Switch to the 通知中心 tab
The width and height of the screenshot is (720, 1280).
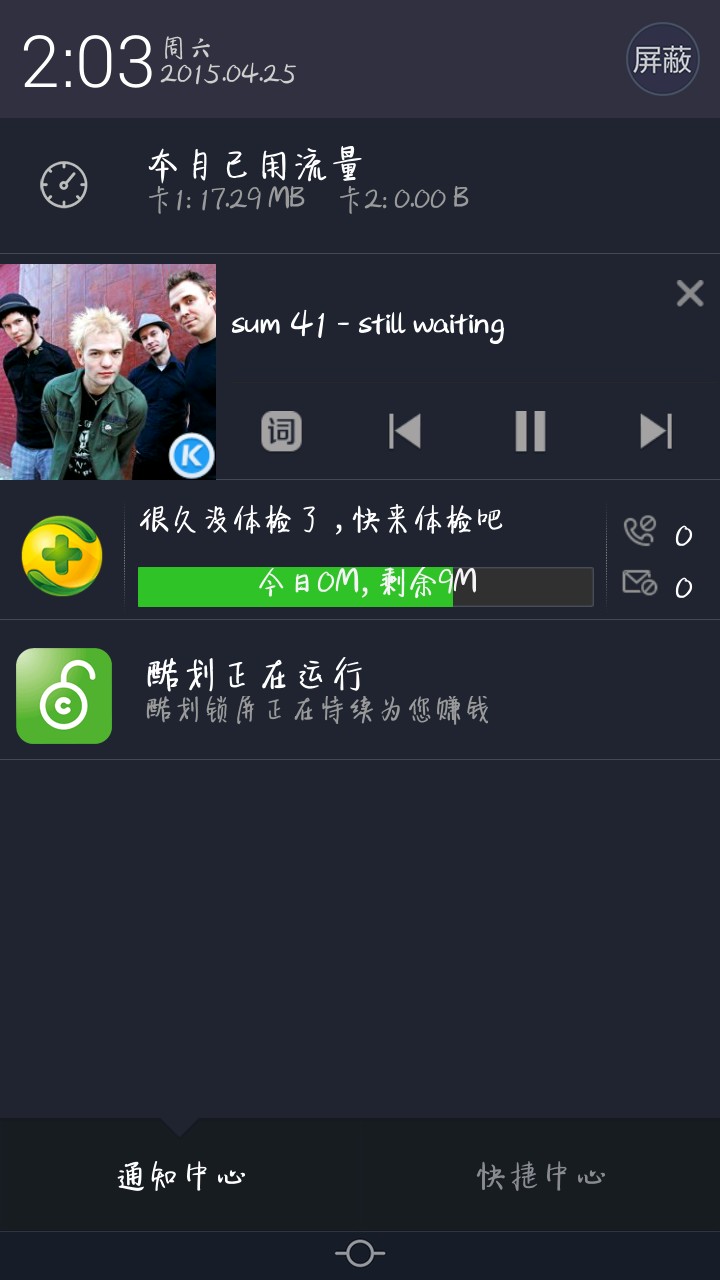181,1177
